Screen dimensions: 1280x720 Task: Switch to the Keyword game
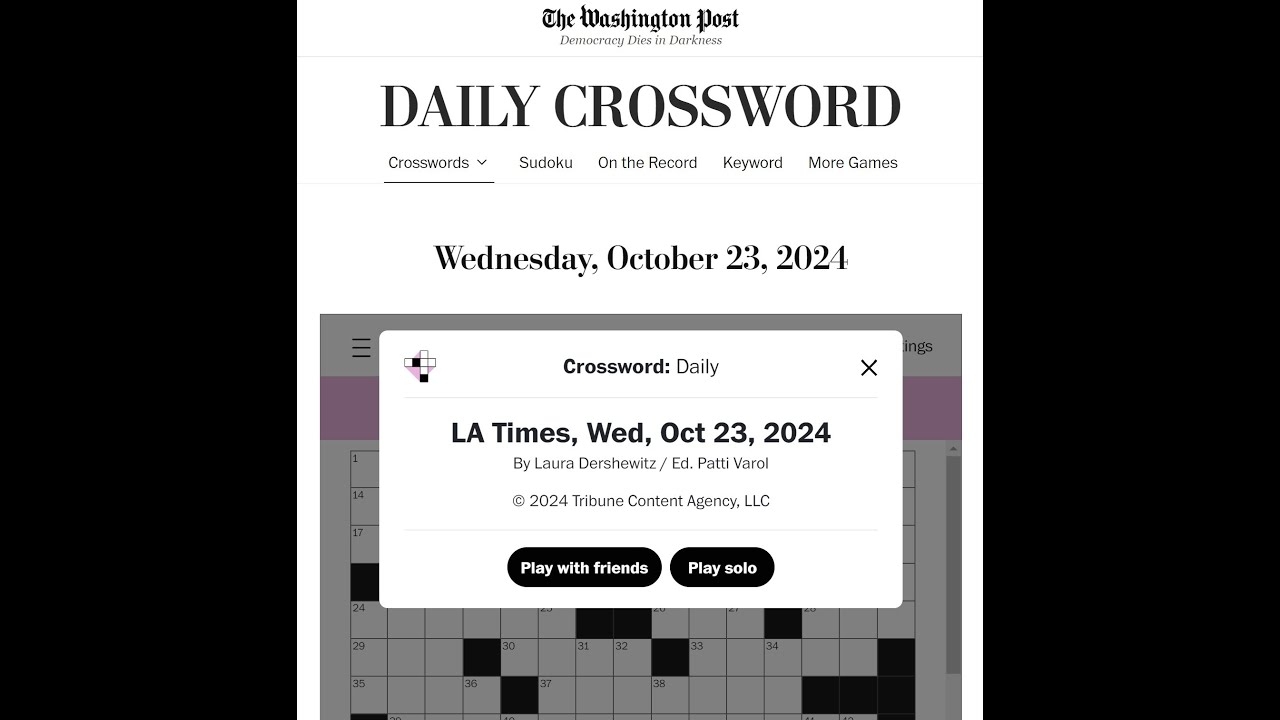(752, 162)
